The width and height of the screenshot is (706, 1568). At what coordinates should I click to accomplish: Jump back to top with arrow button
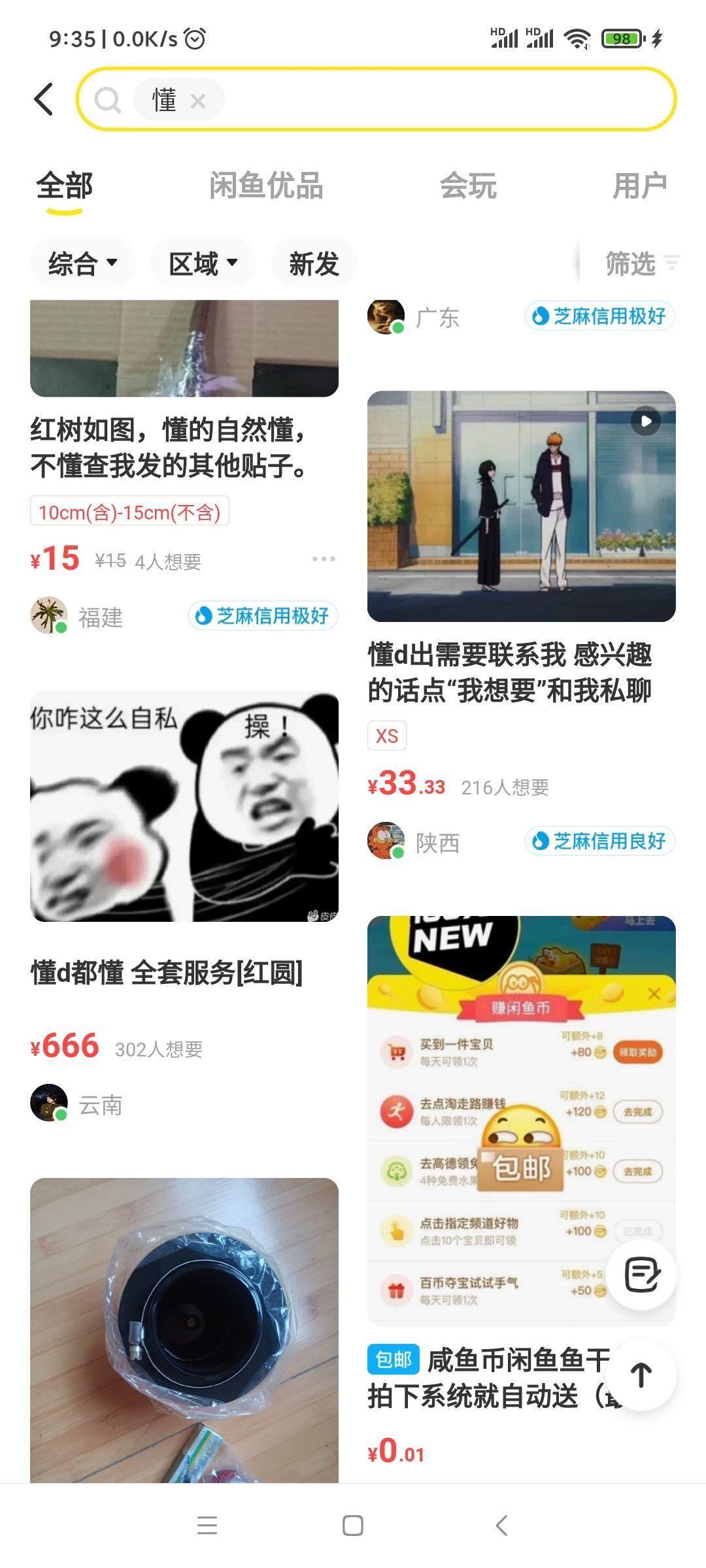[x=641, y=1375]
